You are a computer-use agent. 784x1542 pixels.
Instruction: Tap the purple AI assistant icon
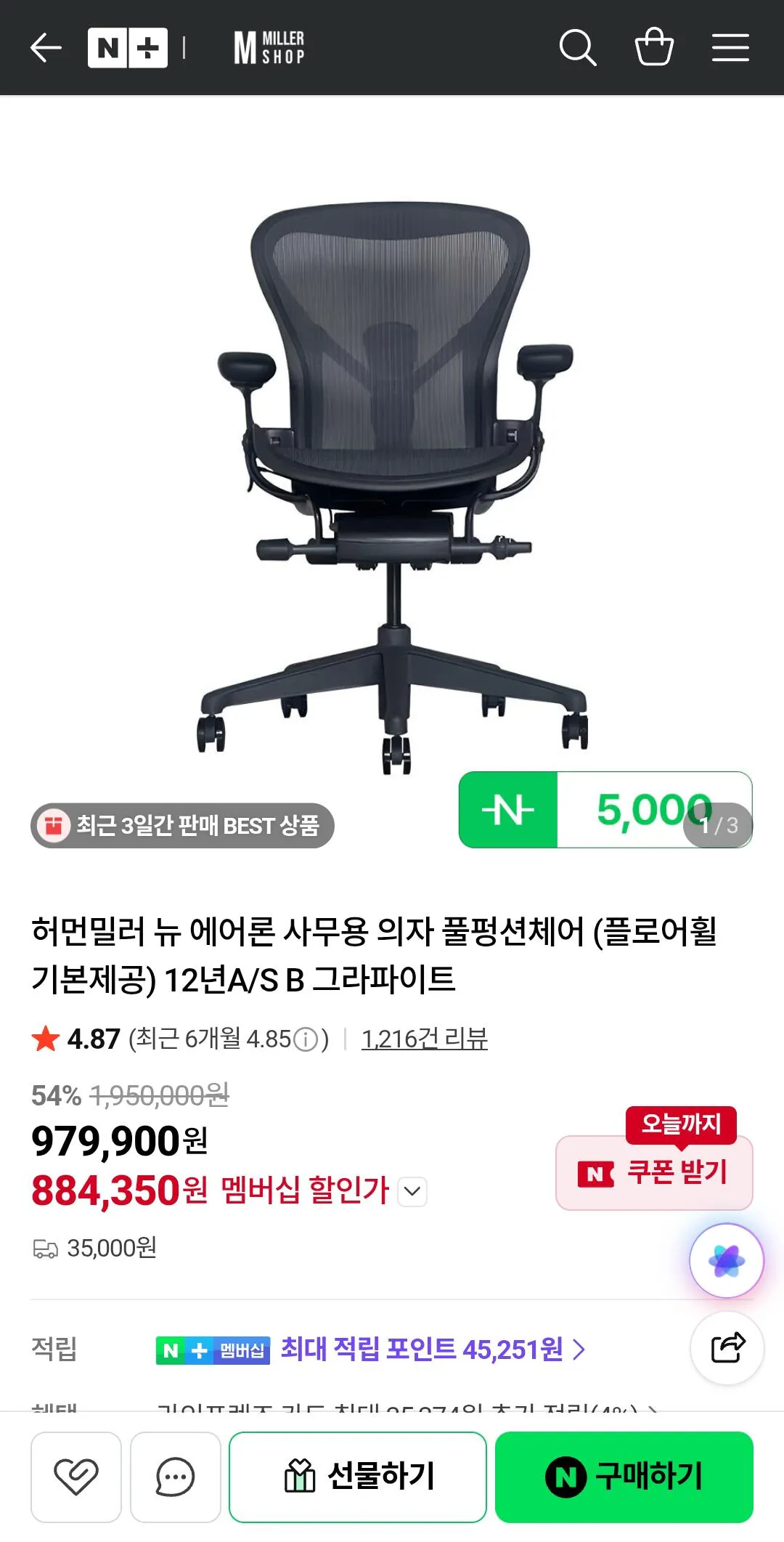tap(726, 1262)
